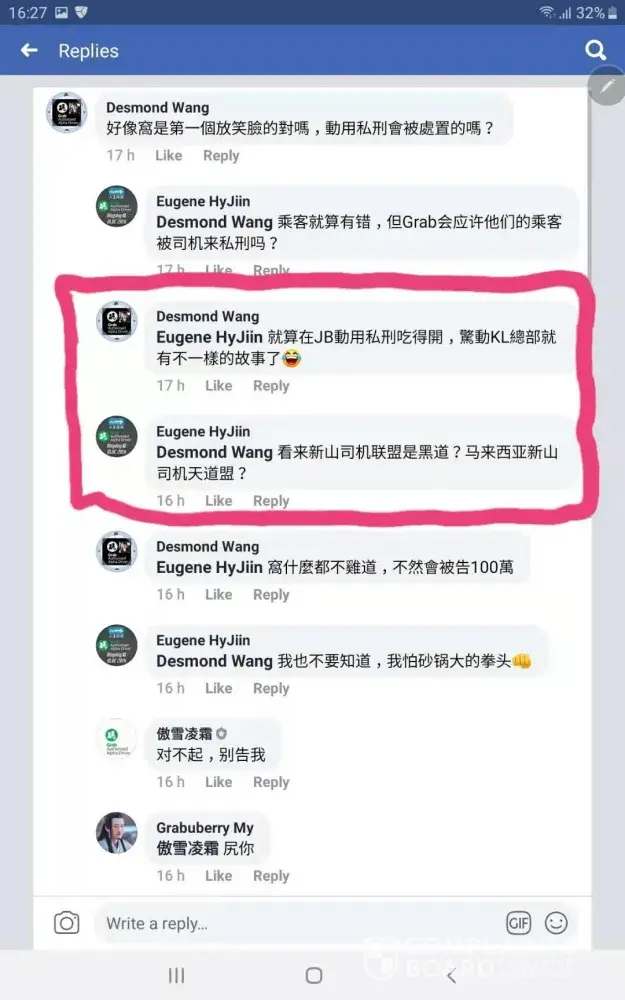
Task: Like Desmond Wang's comment about 告100萬
Action: click(x=218, y=594)
